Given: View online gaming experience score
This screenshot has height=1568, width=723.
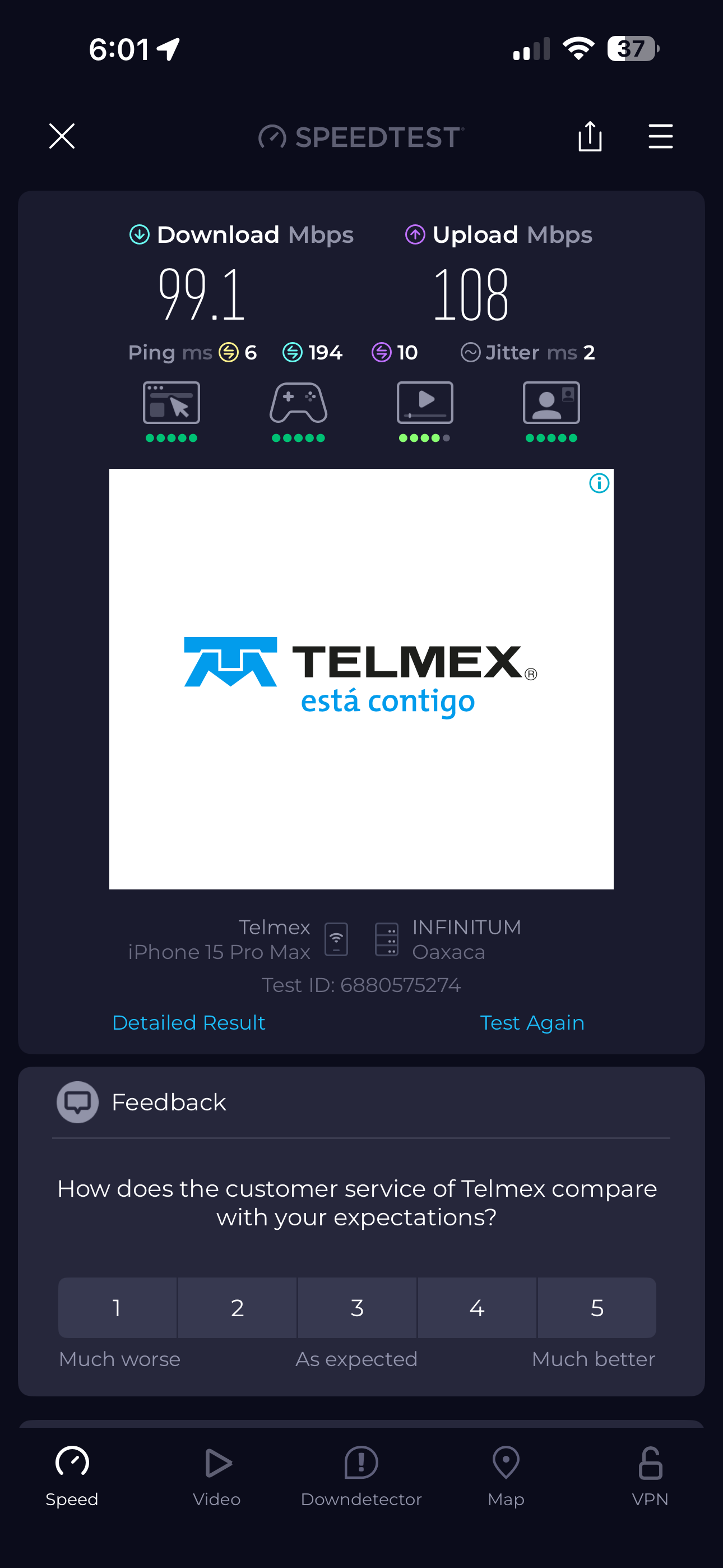Looking at the screenshot, I should pyautogui.click(x=298, y=411).
